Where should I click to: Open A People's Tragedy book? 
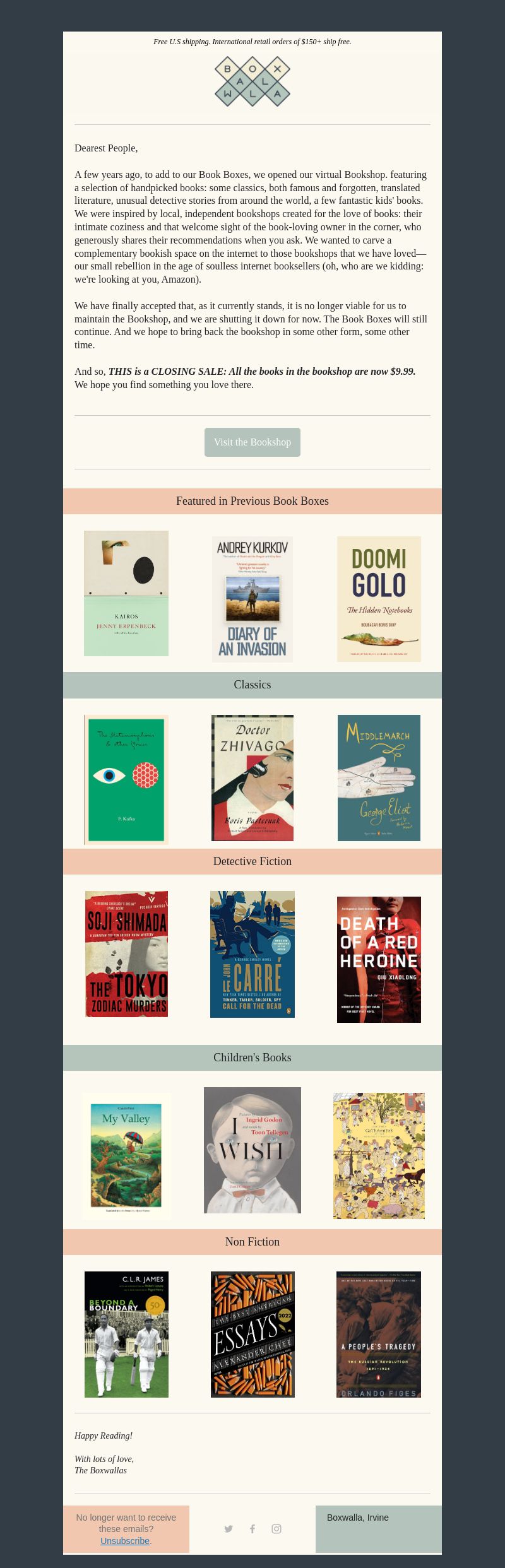click(379, 1334)
